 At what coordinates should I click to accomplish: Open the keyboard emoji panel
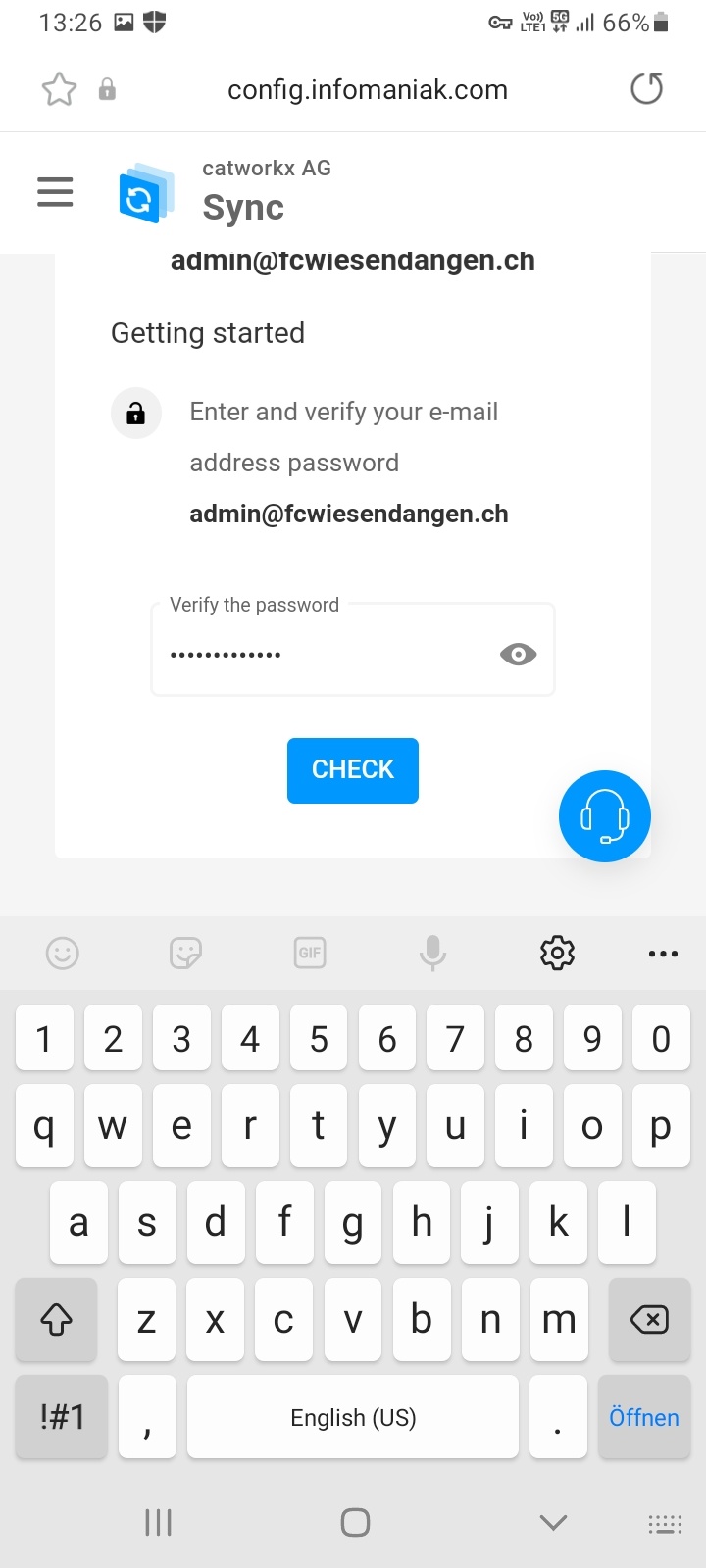click(x=63, y=953)
